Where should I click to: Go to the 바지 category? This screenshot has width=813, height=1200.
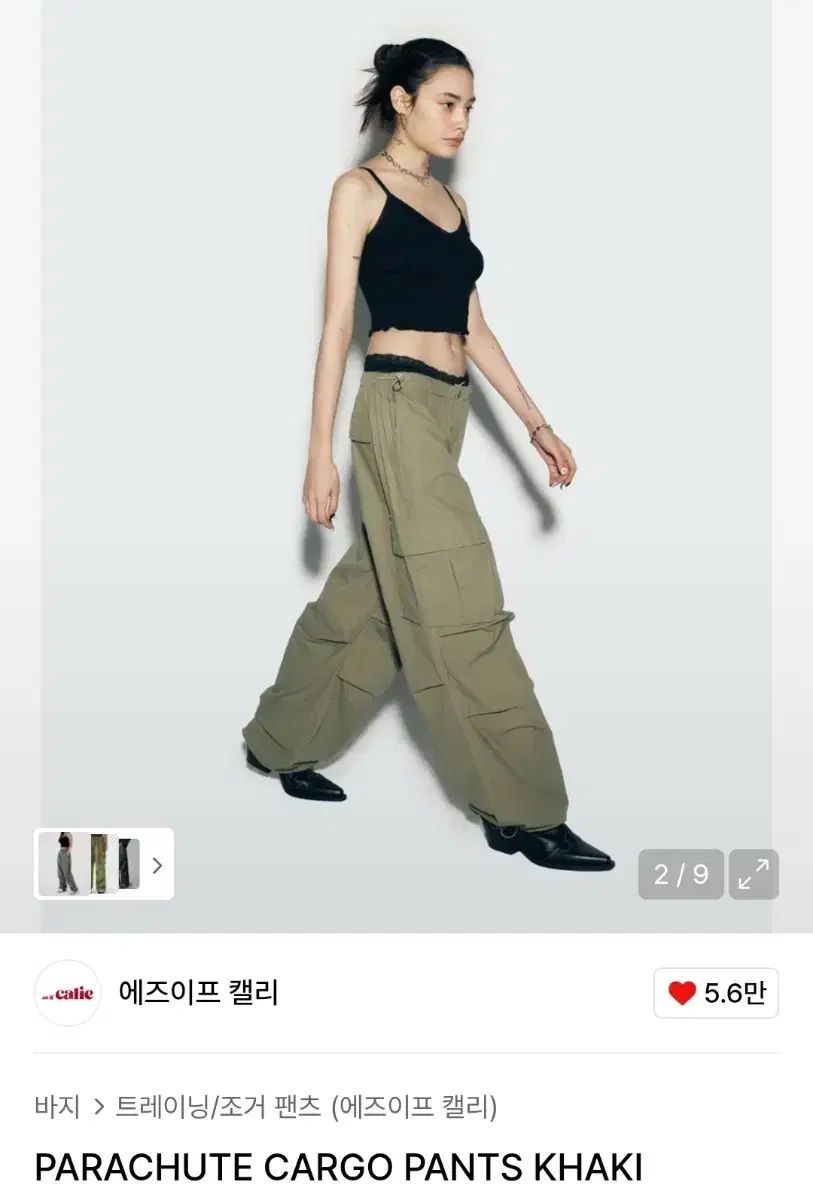click(56, 1107)
